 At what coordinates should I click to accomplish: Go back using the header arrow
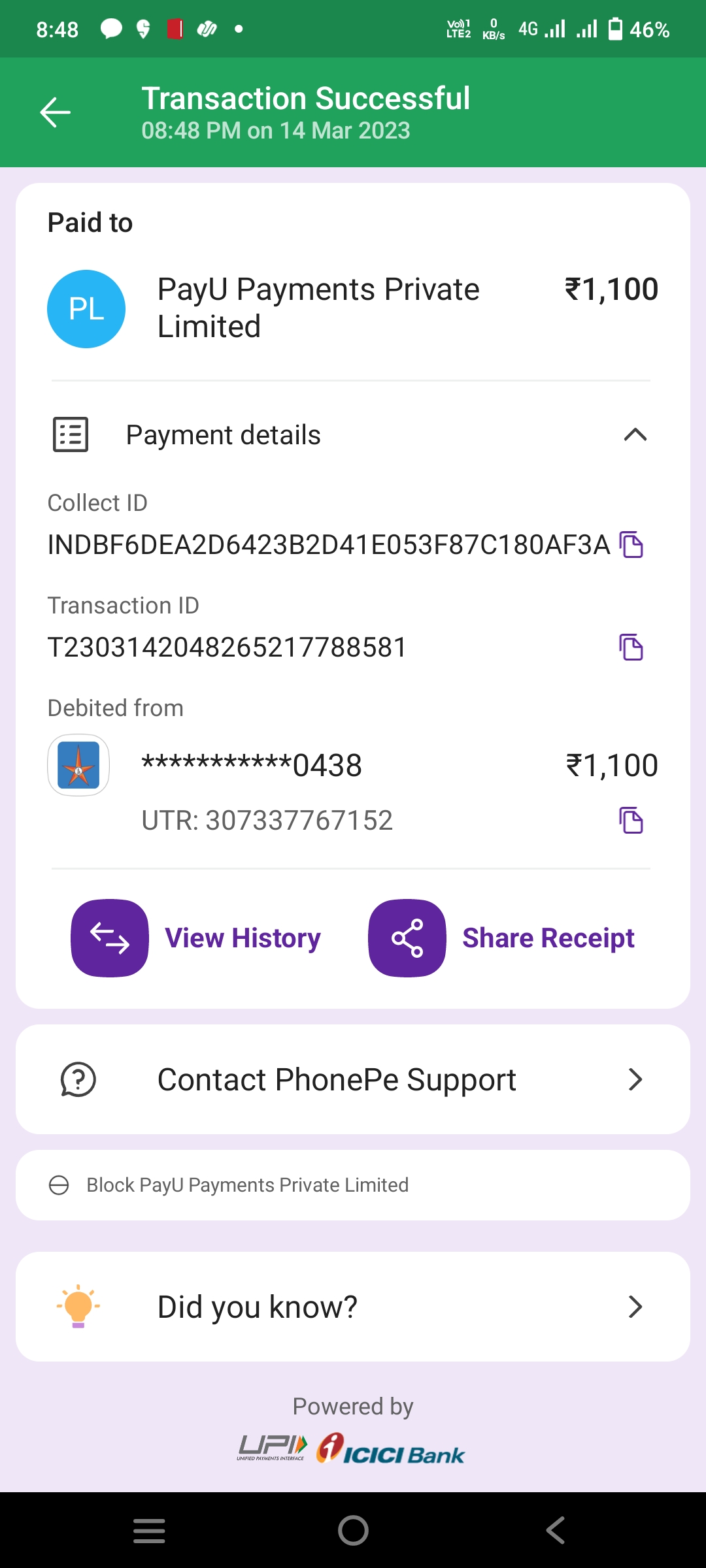55,112
